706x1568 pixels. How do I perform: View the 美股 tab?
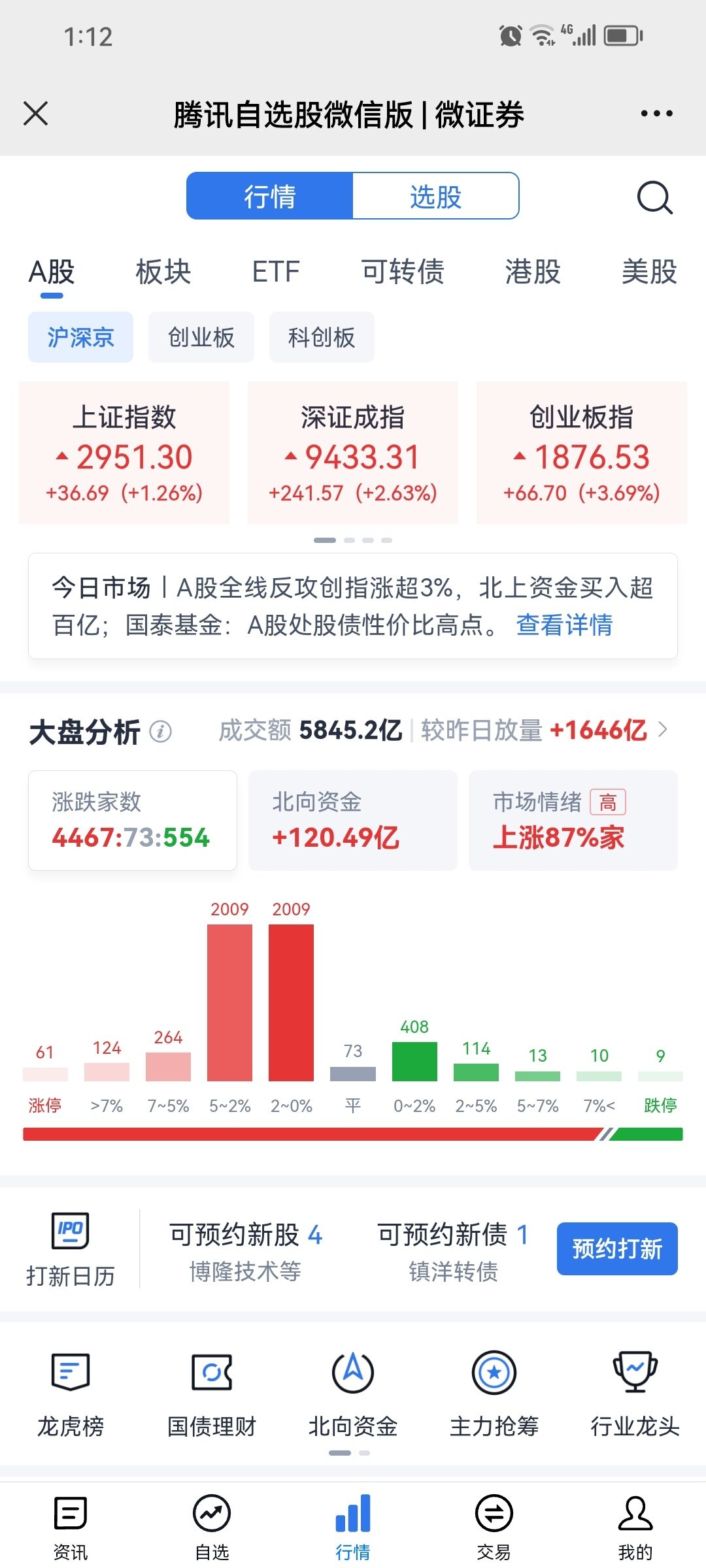coord(649,272)
